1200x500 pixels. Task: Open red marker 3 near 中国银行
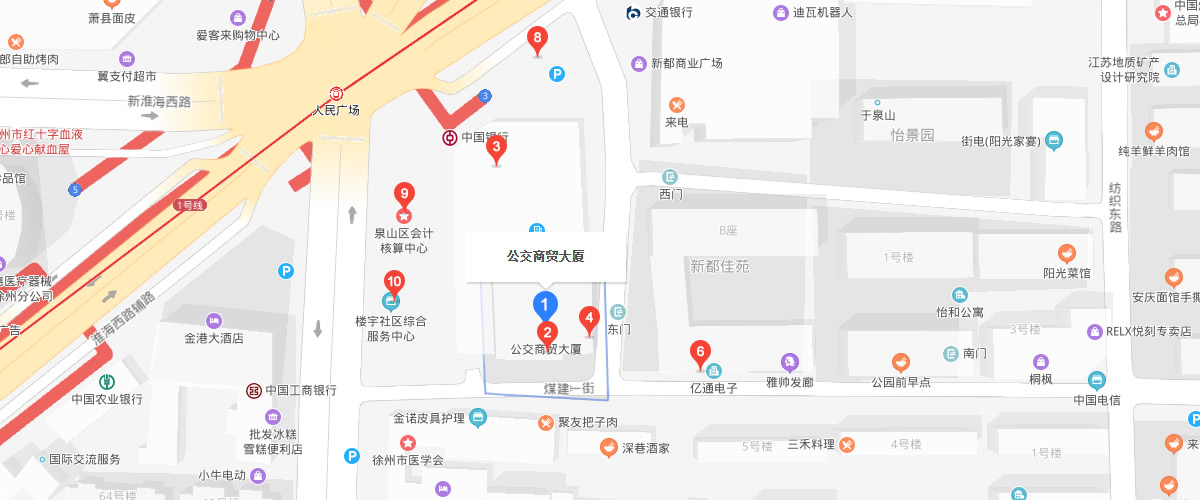[x=495, y=149]
